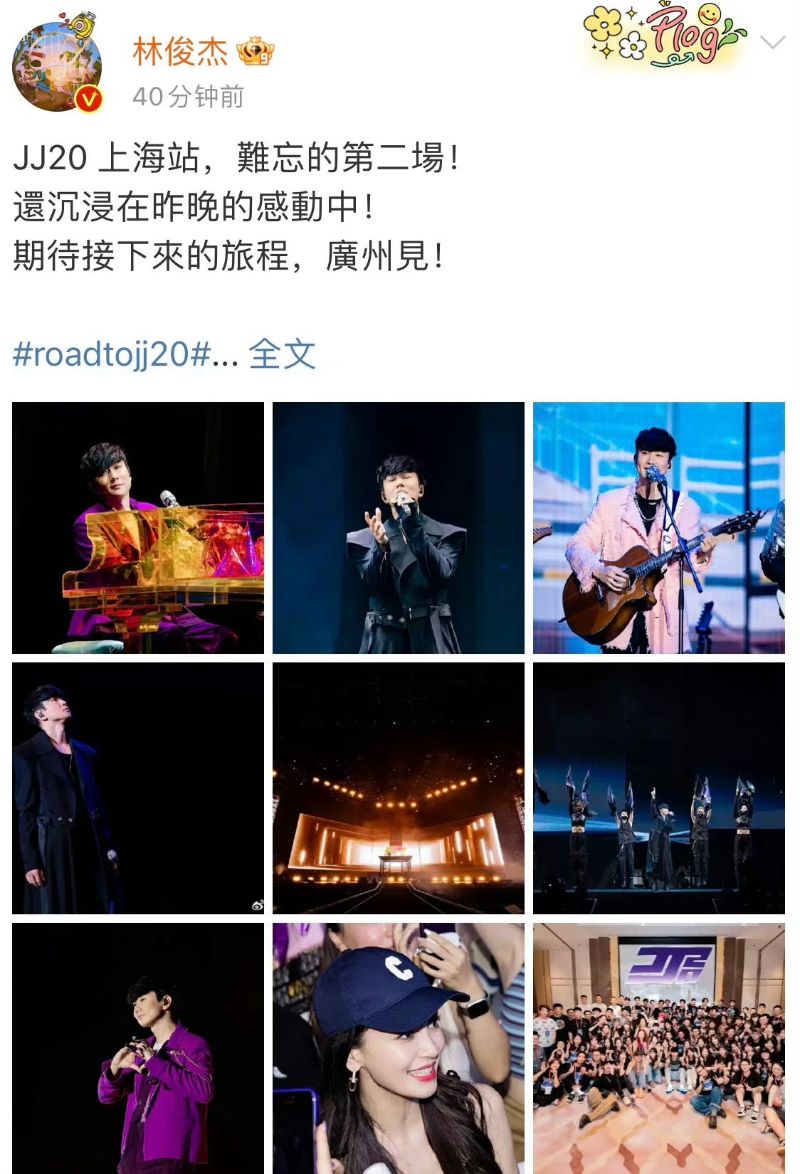The width and height of the screenshot is (800, 1174).
Task: View photo of woman in navy cap
Action: click(x=398, y=1048)
